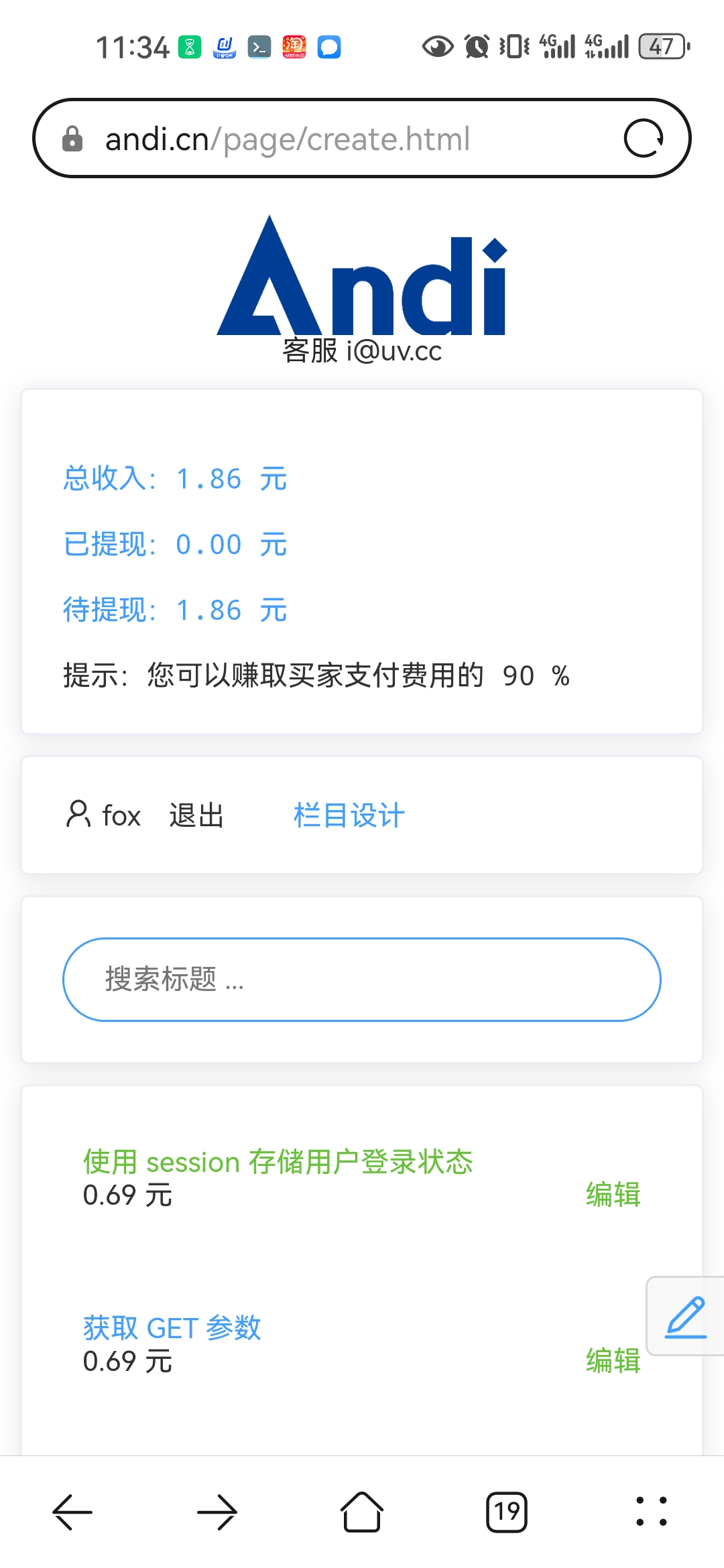
Task: Go forward in browser
Action: click(x=217, y=1512)
